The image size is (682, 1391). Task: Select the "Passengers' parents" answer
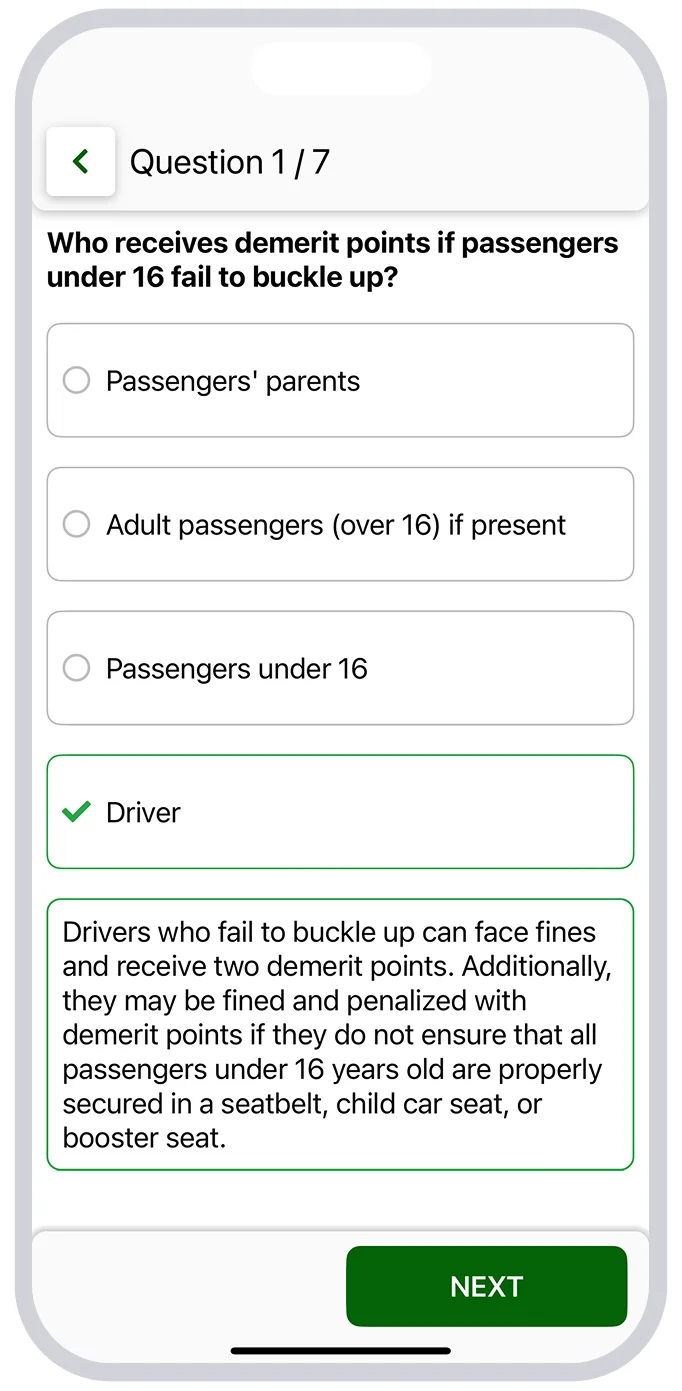point(340,380)
